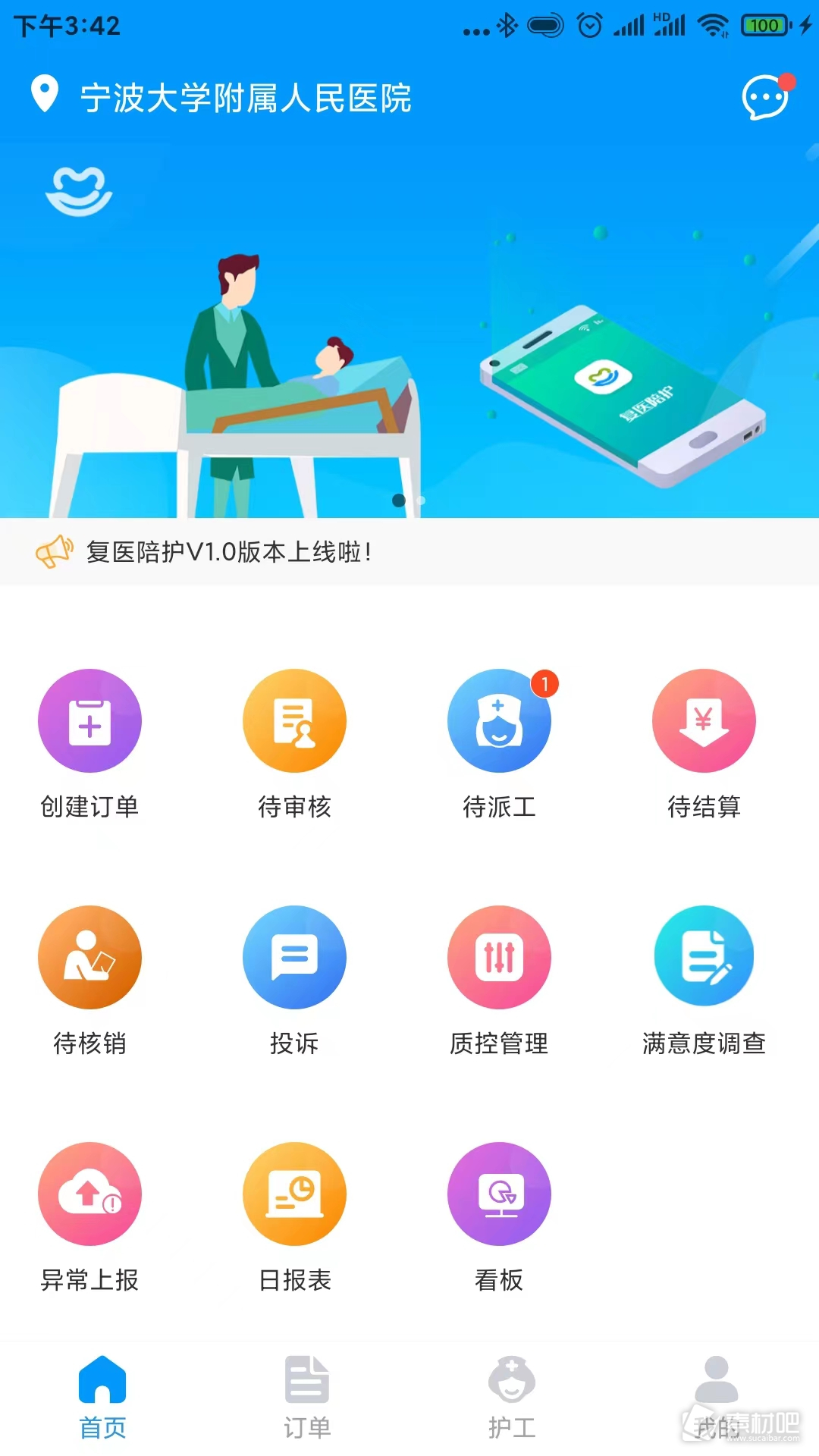Open 质控管理 quality control
The image size is (819, 1456).
(499, 981)
